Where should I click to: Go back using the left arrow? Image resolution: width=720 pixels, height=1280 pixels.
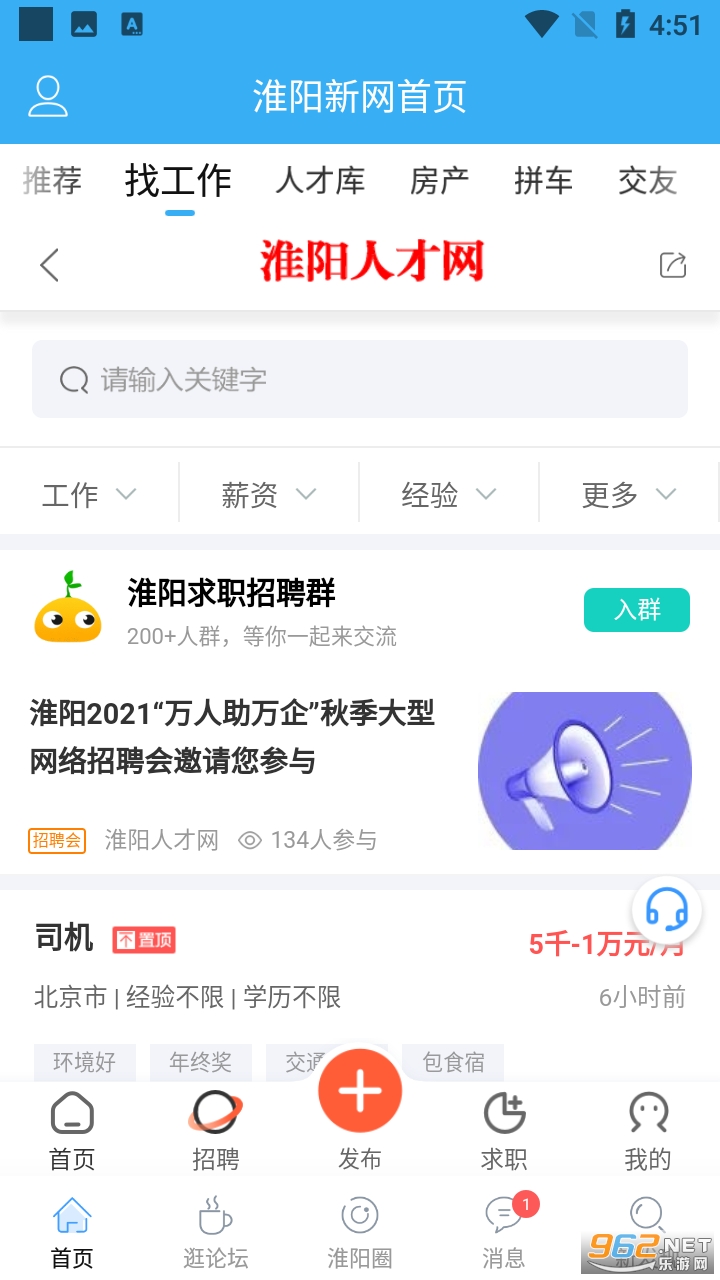pos(49,265)
